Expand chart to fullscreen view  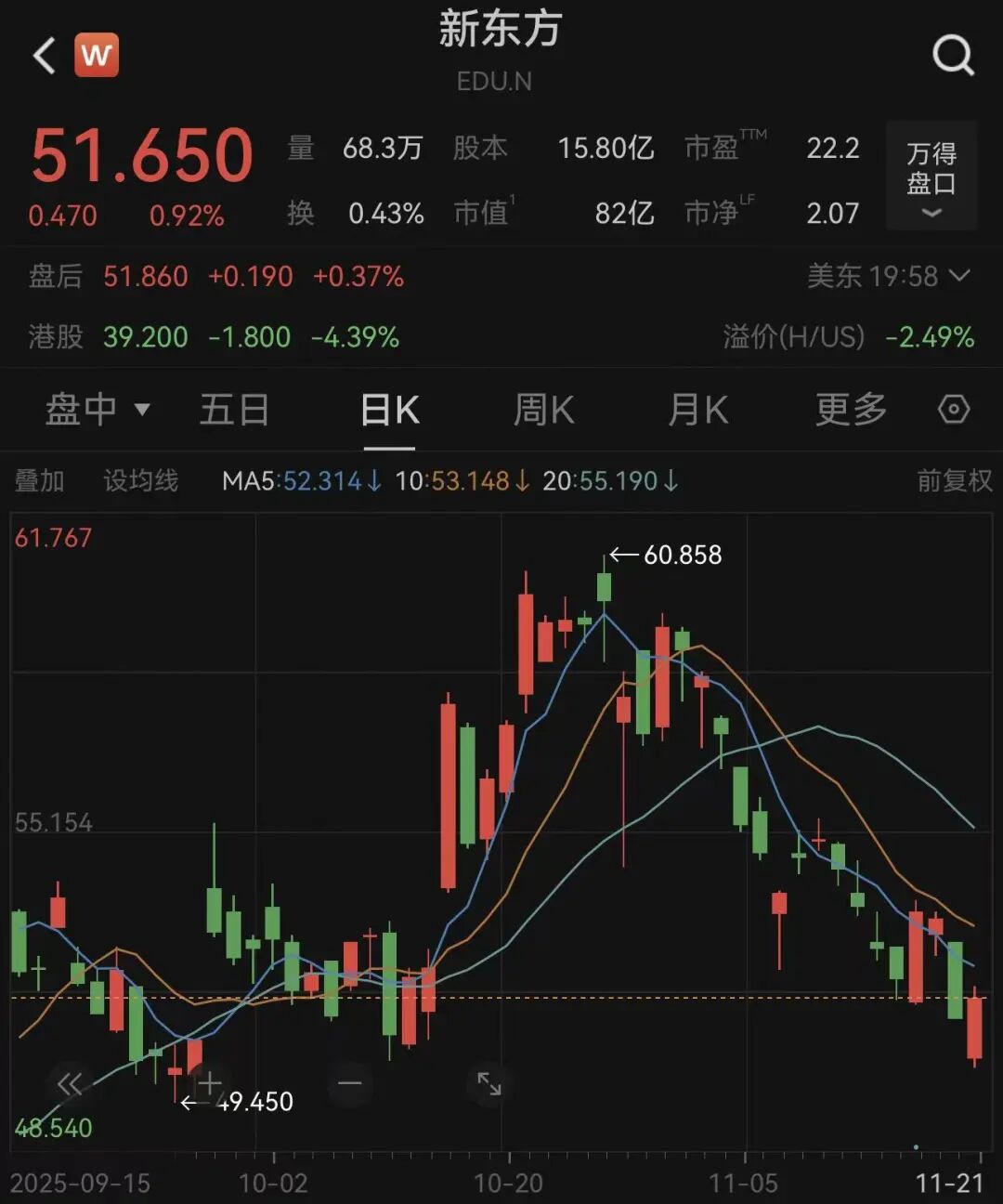pyautogui.click(x=489, y=1083)
